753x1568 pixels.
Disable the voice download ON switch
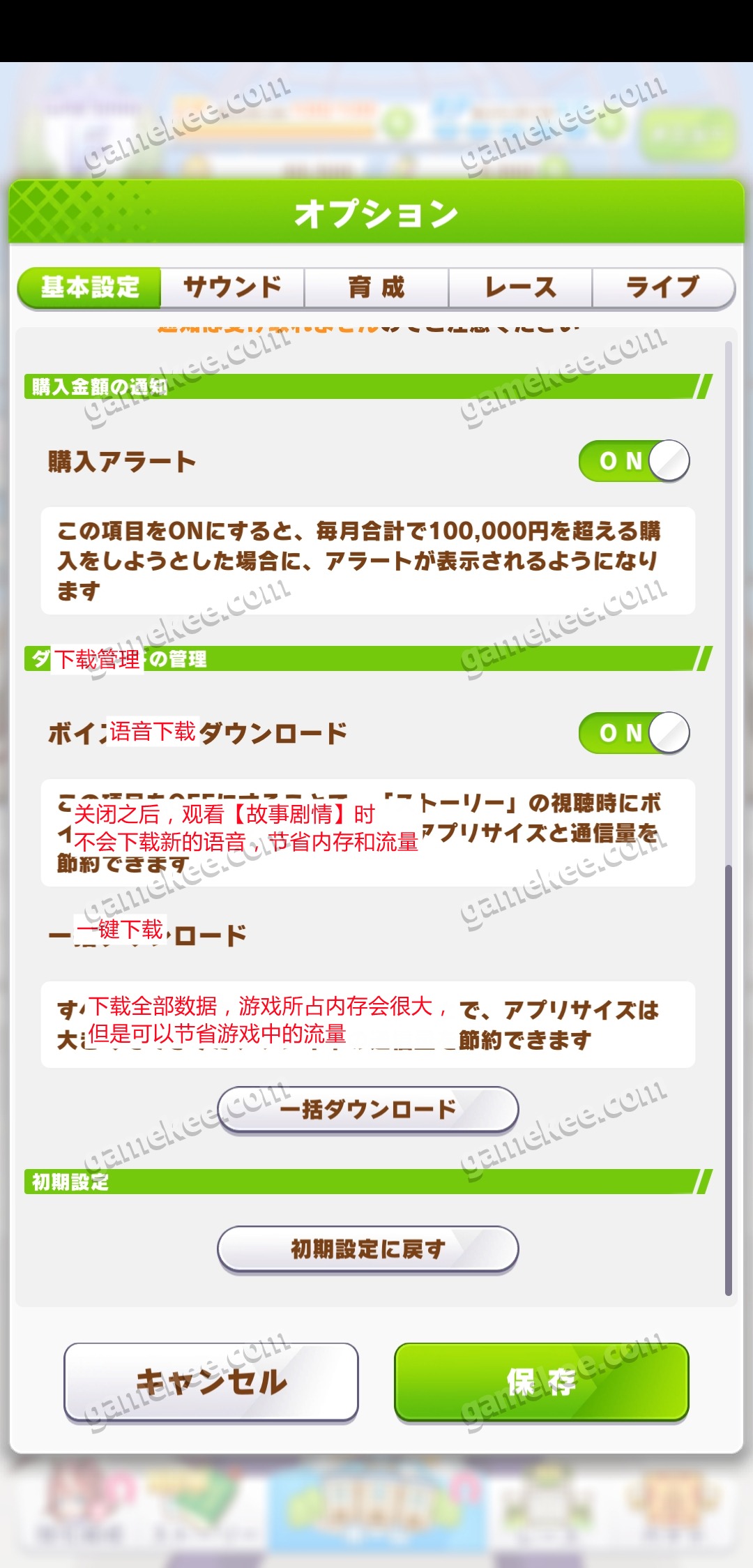pos(634,733)
